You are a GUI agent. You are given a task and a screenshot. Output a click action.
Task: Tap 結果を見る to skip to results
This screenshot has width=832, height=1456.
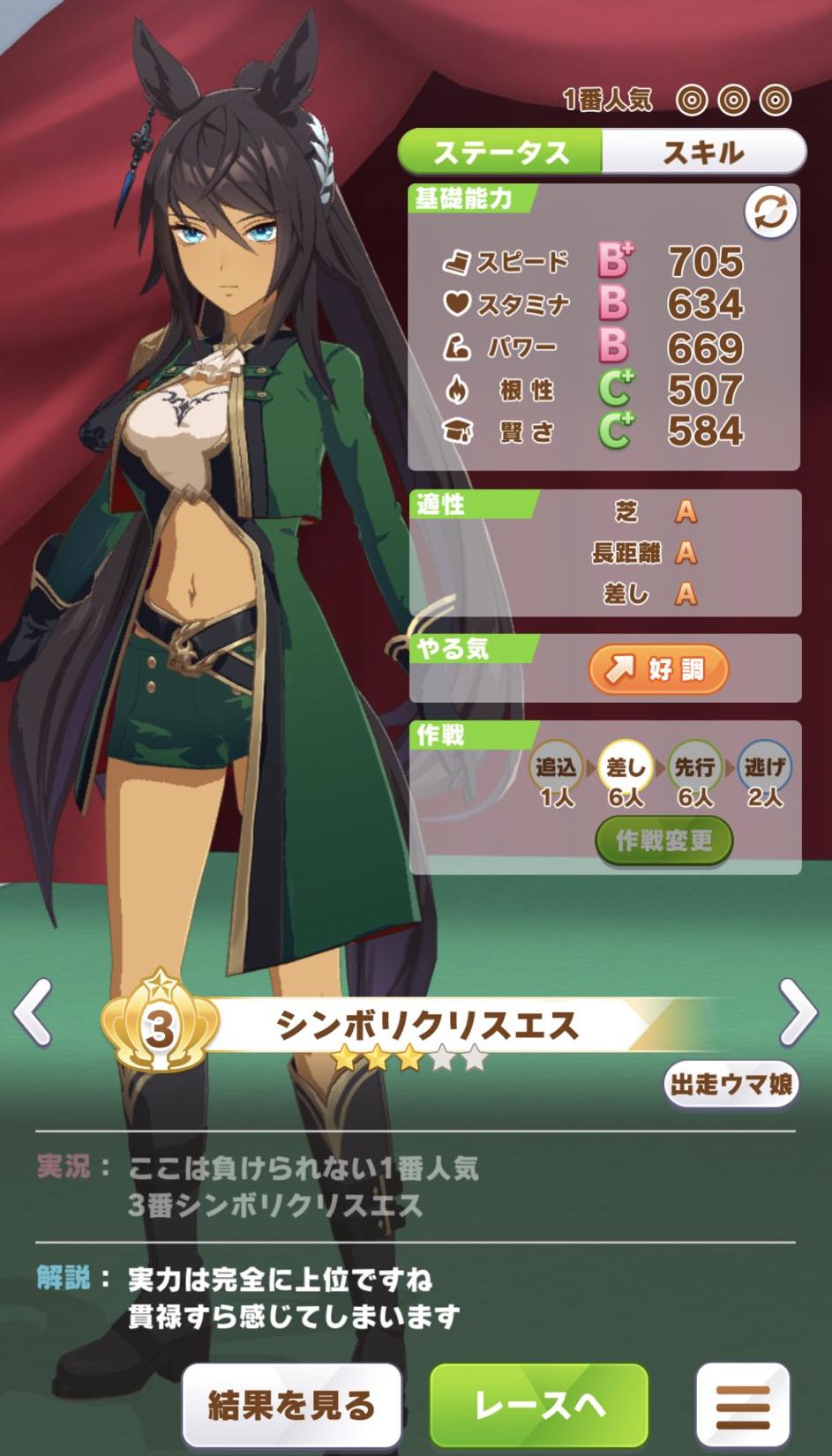(292, 1405)
